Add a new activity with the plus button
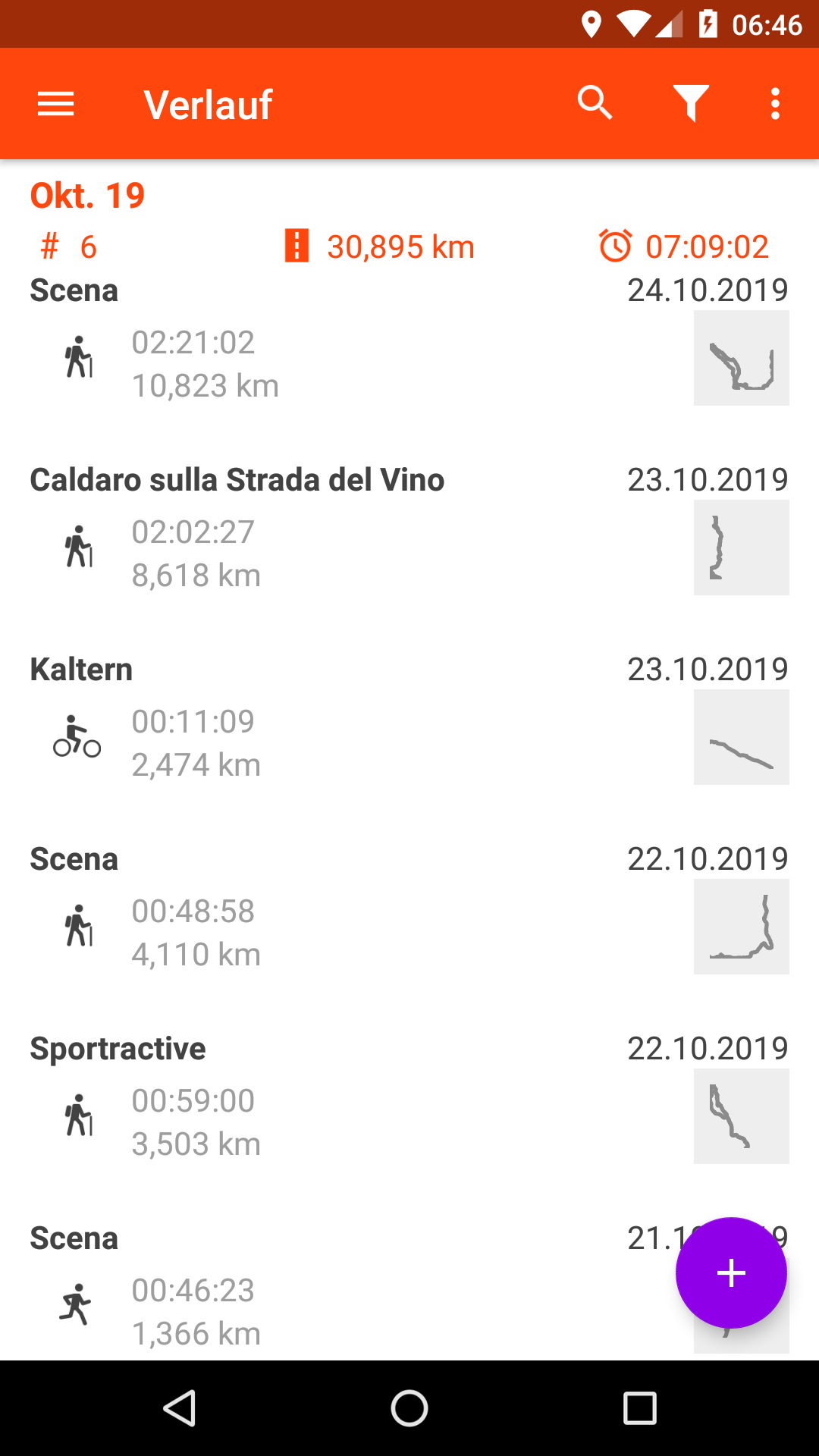 pos(731,1272)
